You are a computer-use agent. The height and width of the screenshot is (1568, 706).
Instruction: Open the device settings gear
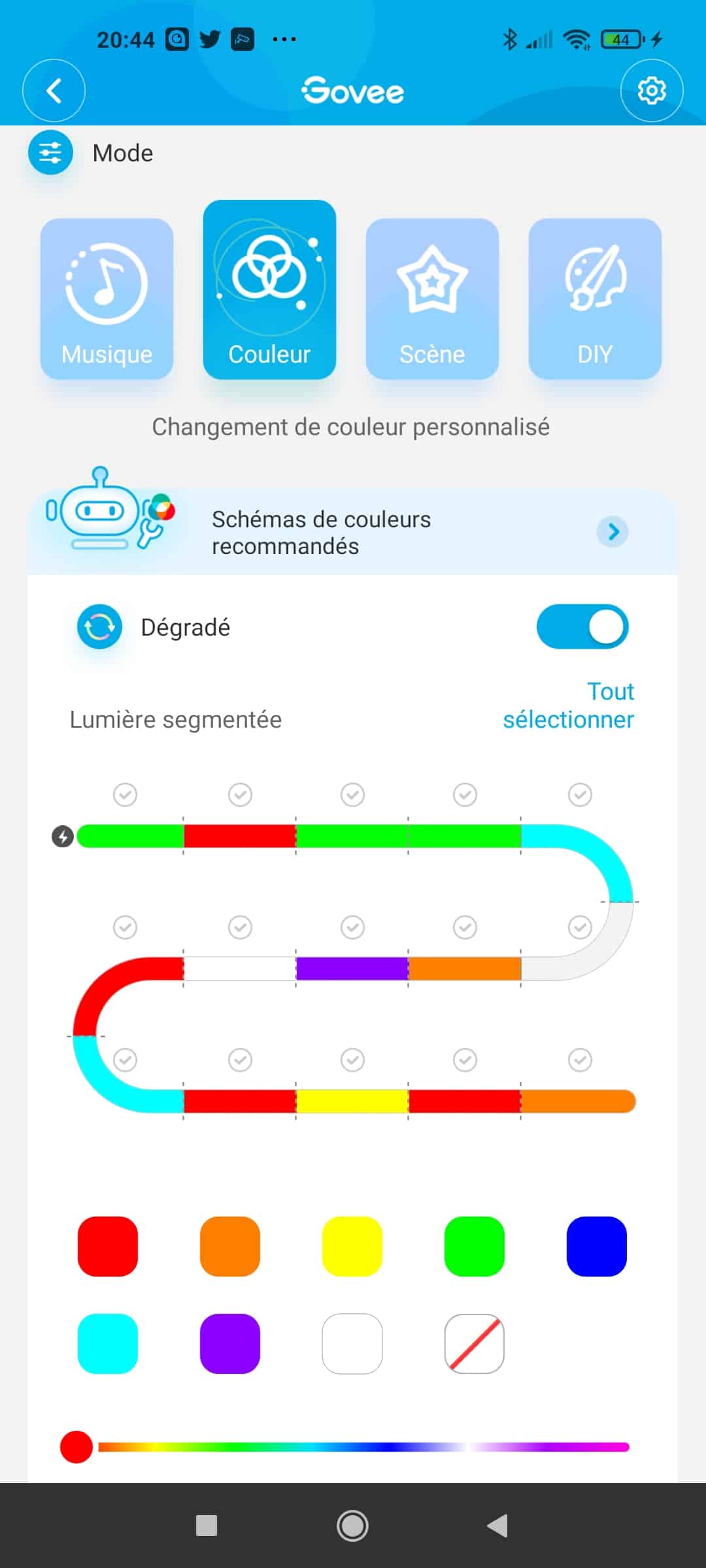point(652,91)
